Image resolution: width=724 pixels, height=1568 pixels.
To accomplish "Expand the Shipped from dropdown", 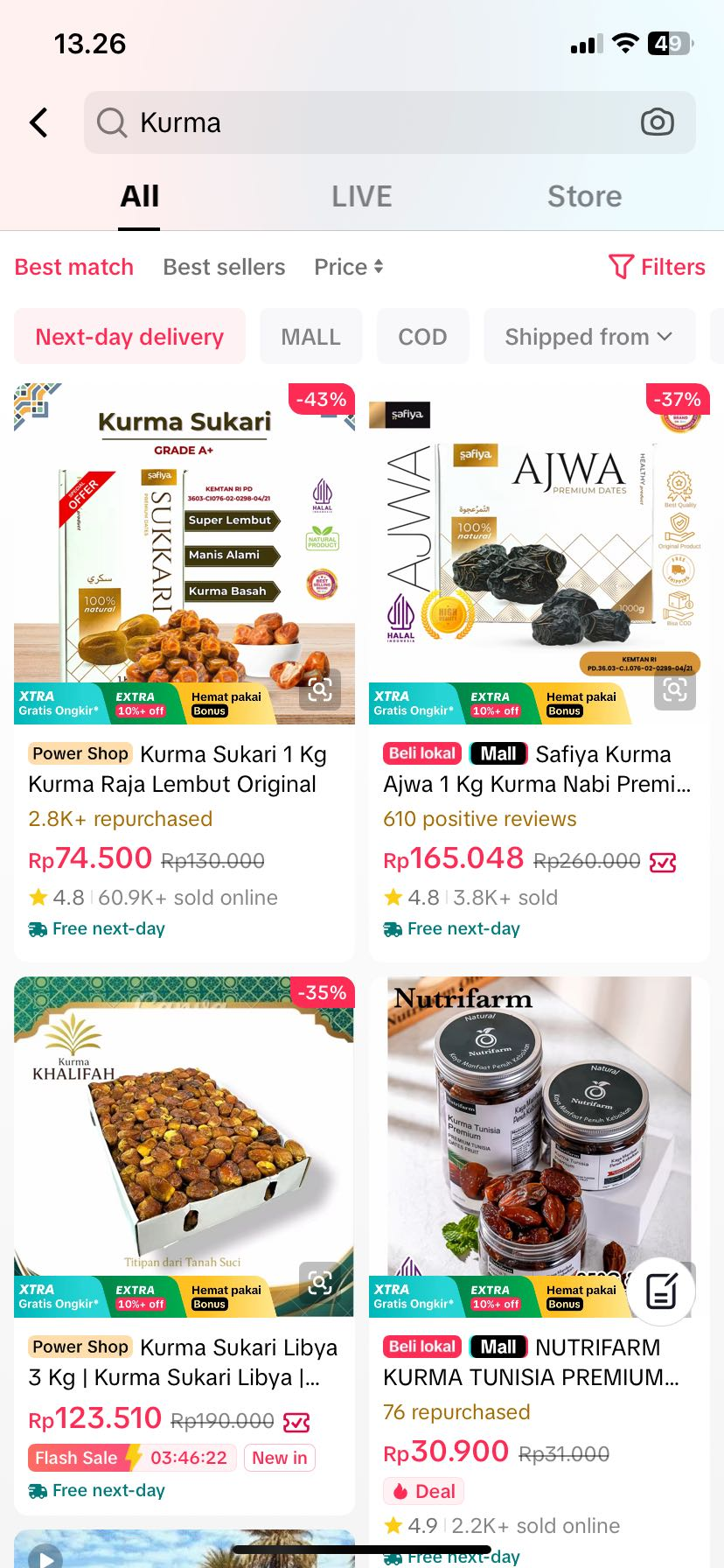I will 588,337.
